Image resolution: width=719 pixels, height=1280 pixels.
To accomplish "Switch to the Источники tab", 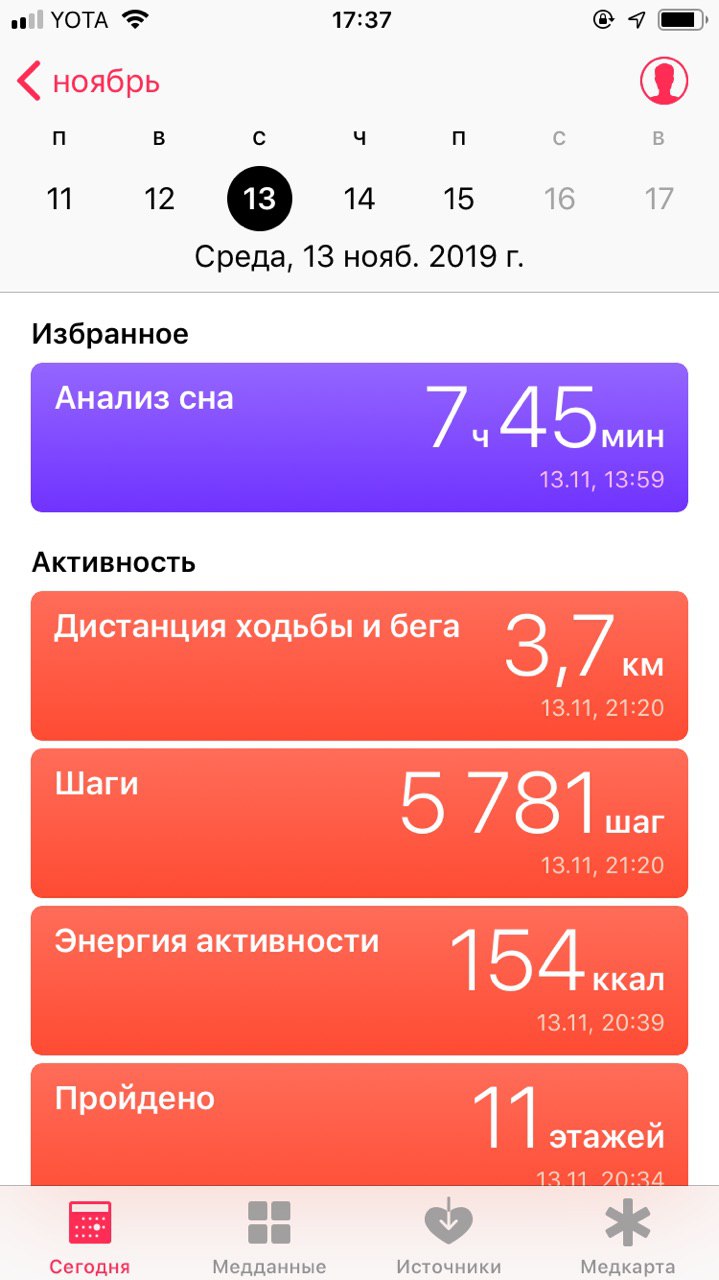I will coord(449,1236).
